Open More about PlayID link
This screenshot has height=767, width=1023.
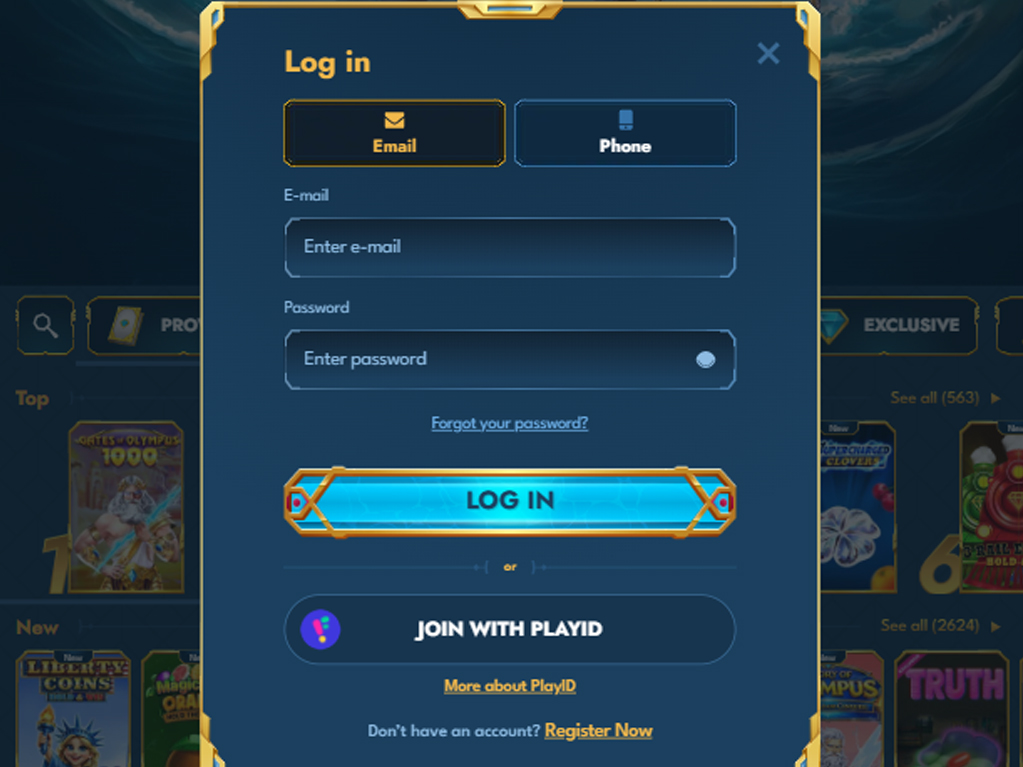click(509, 686)
